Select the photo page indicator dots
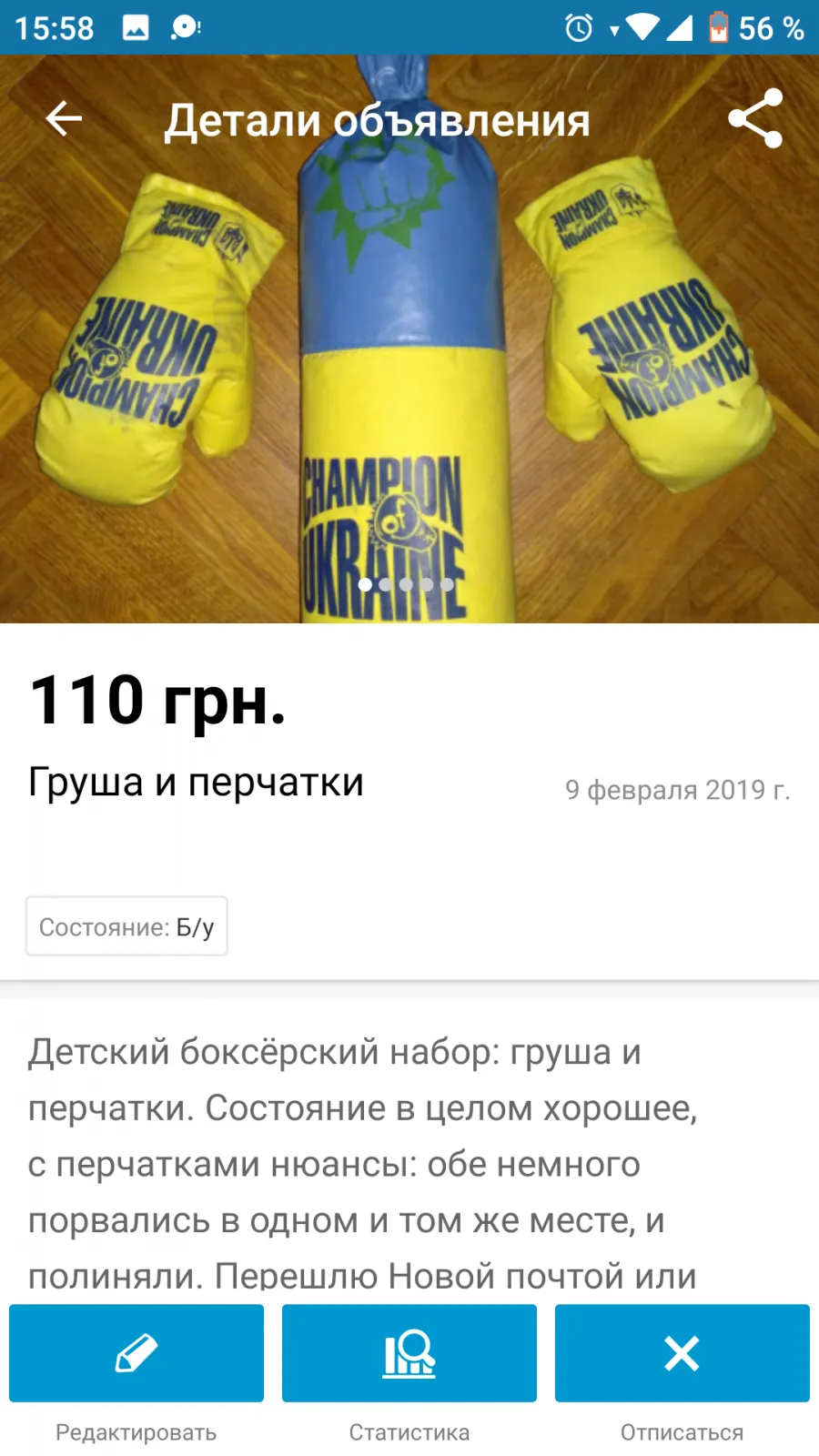 coord(406,584)
